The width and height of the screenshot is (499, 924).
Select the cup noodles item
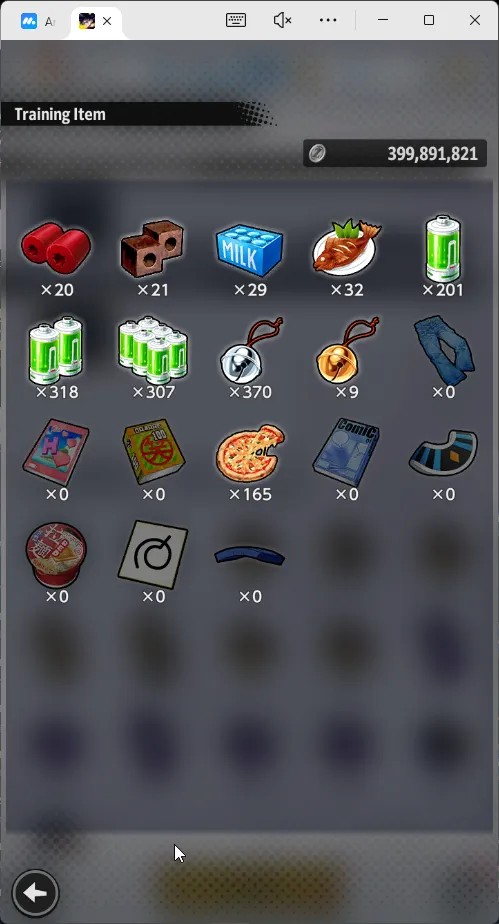(x=56, y=555)
